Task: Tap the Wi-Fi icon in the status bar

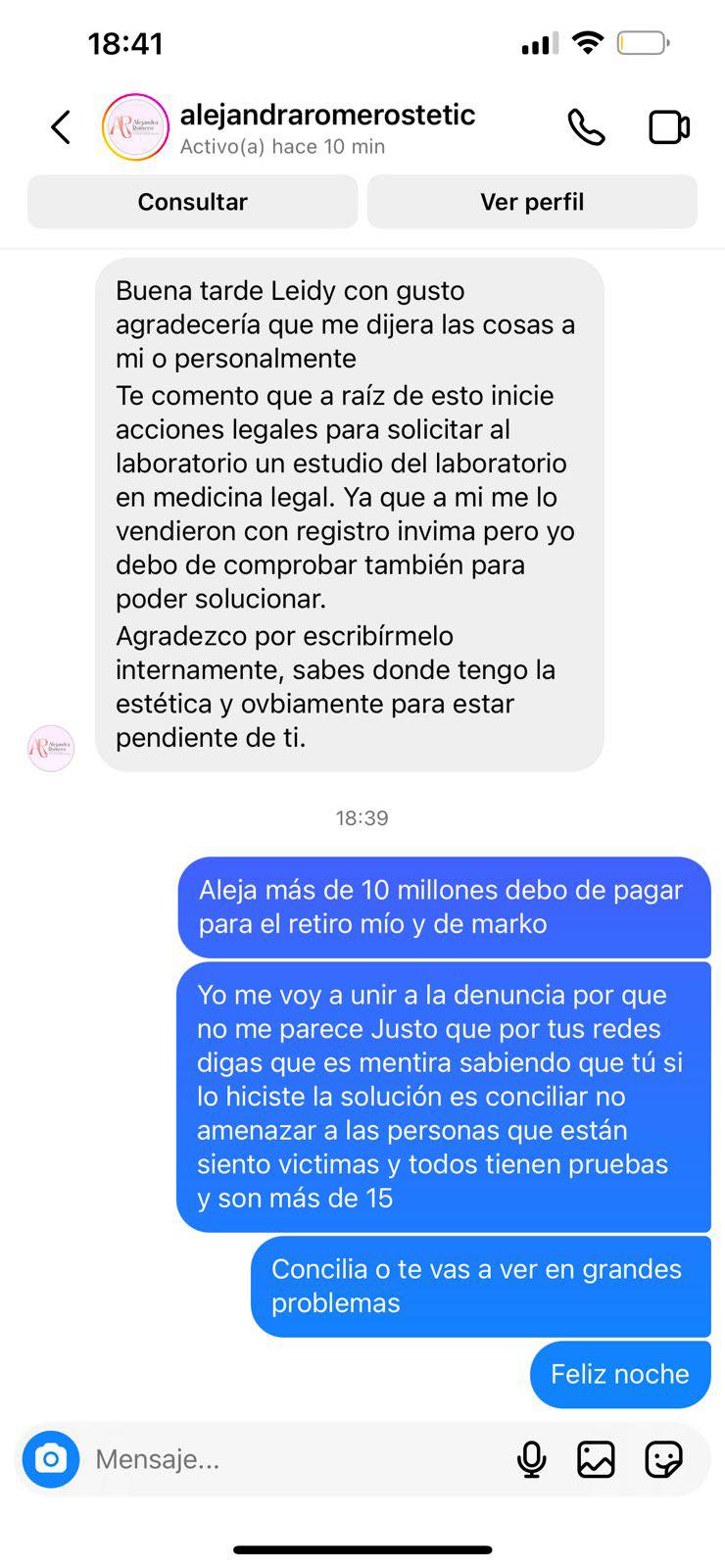Action: click(585, 42)
